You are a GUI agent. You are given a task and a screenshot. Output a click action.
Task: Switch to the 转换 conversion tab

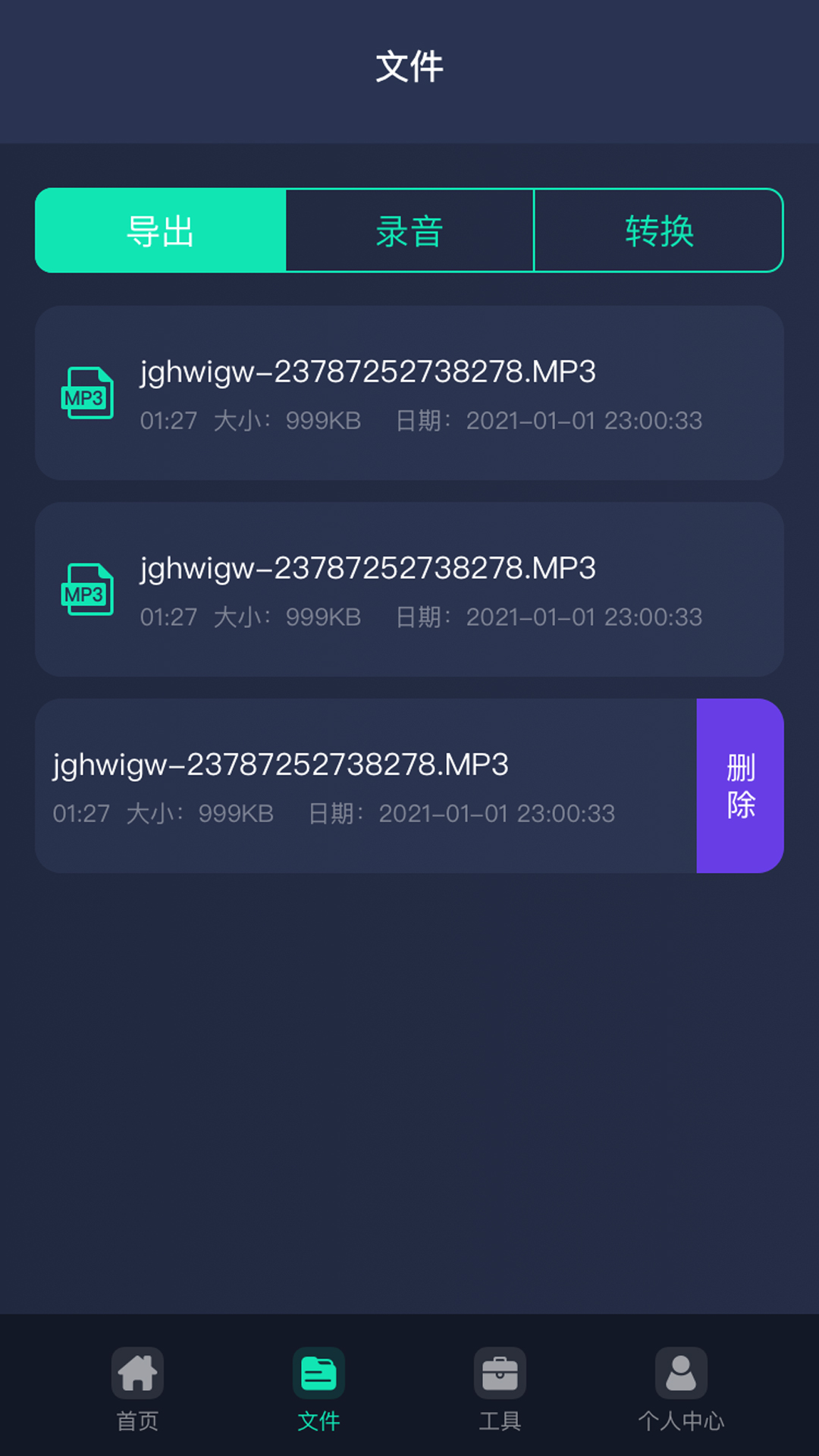658,231
